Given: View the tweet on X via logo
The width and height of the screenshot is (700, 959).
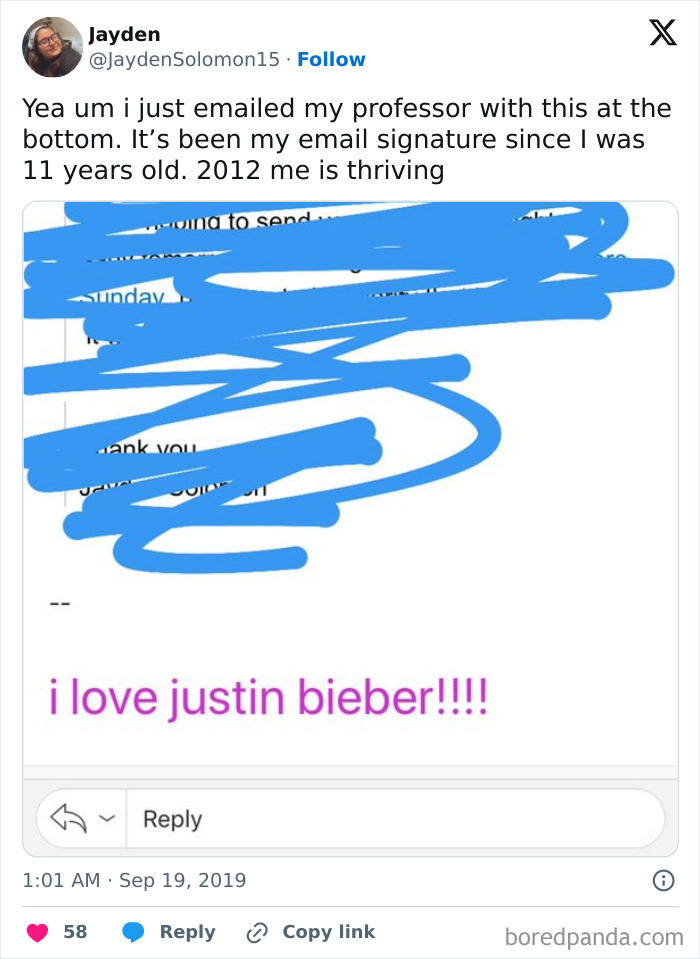Looking at the screenshot, I should (x=662, y=35).
